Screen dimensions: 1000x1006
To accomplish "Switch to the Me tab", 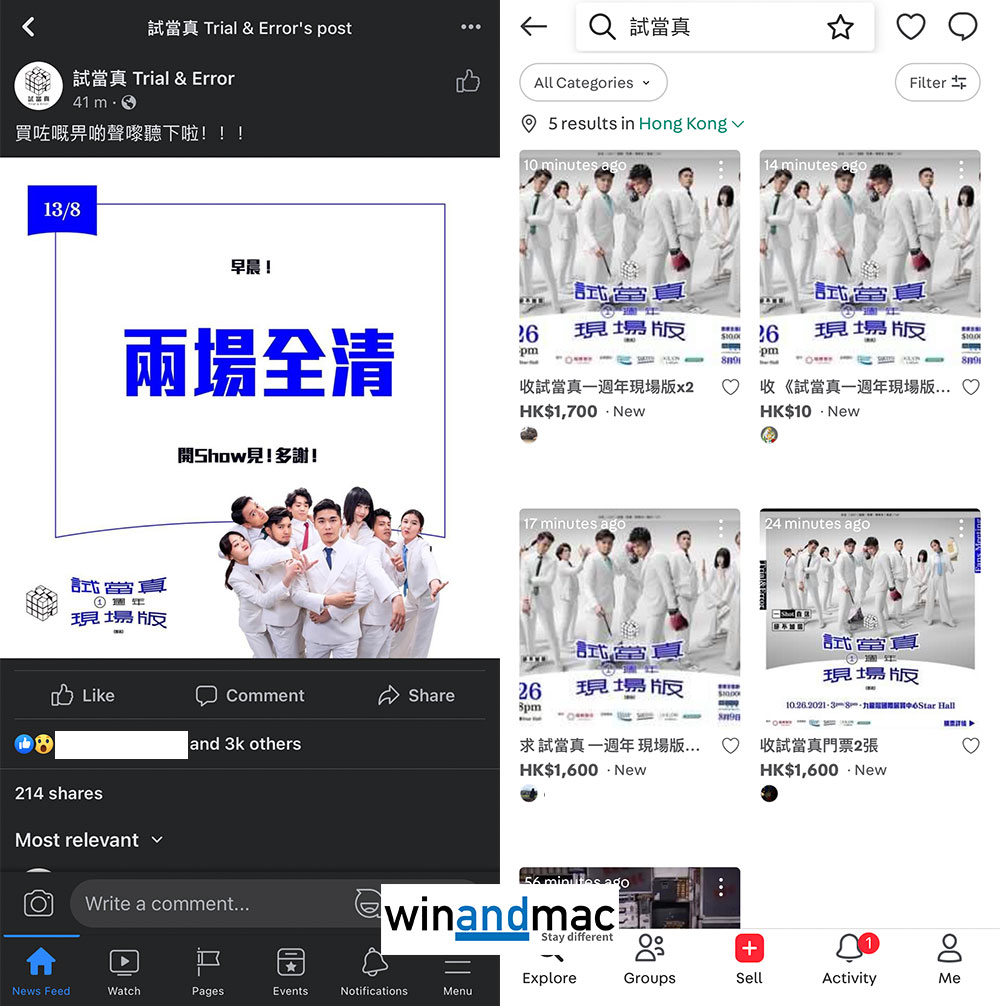I will pyautogui.click(x=949, y=958).
